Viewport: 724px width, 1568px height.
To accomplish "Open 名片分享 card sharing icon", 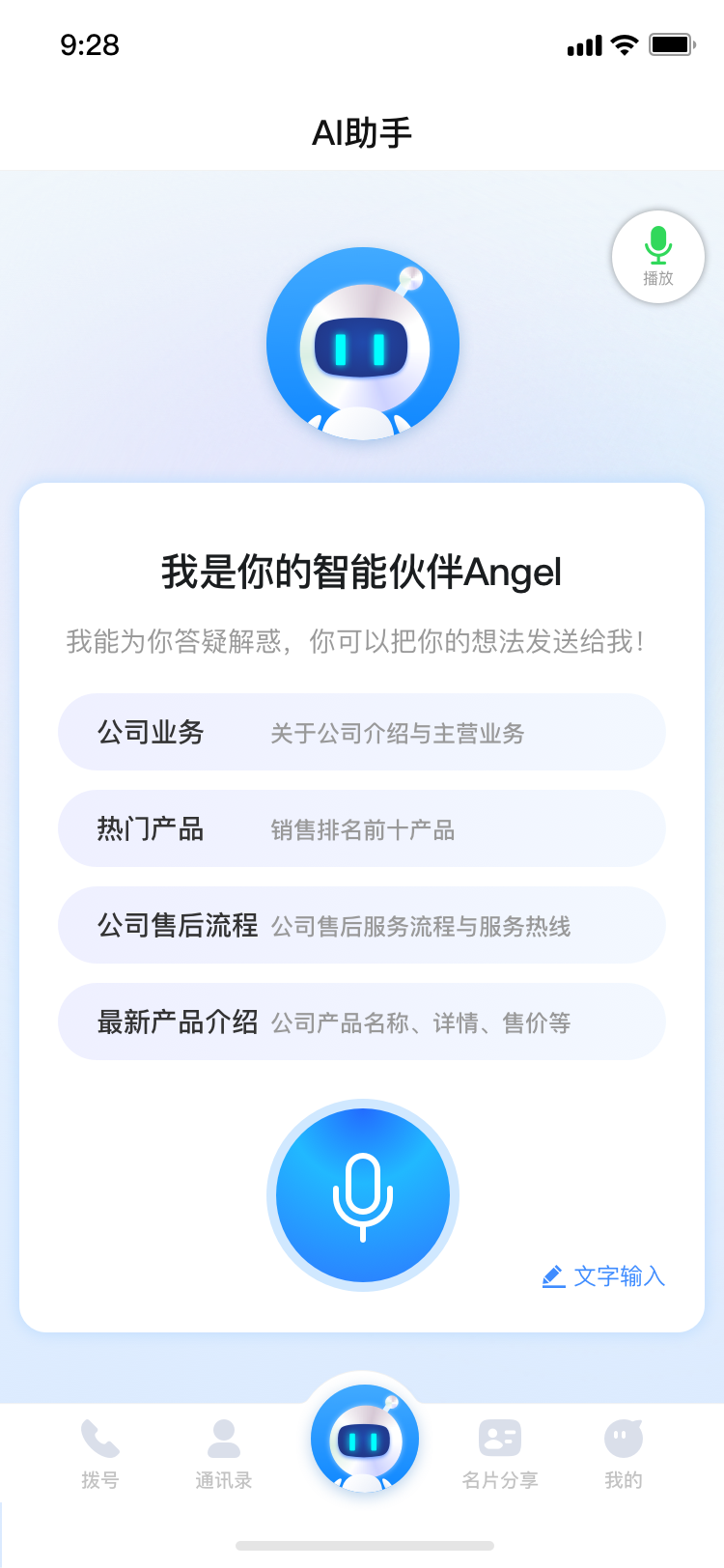I will click(498, 1439).
